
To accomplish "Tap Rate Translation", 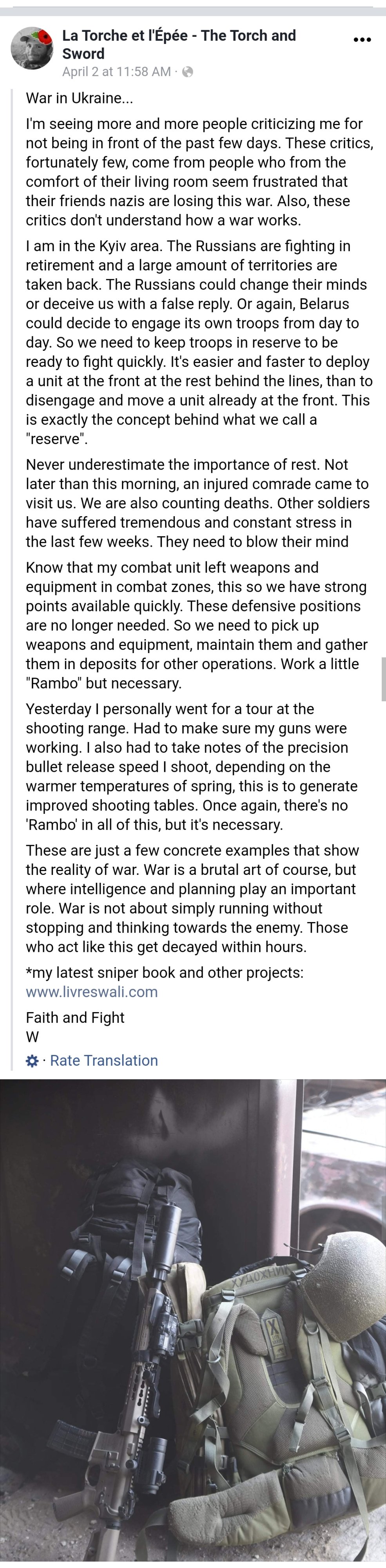I will [103, 1060].
